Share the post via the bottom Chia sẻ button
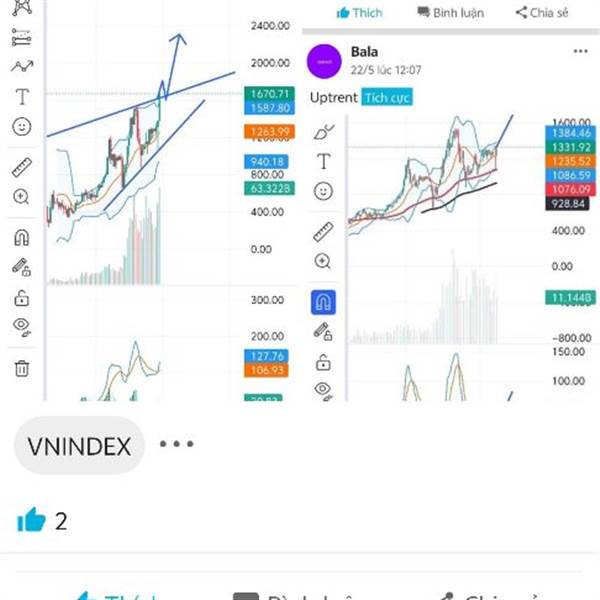Image resolution: width=600 pixels, height=600 pixels. pos(490,596)
